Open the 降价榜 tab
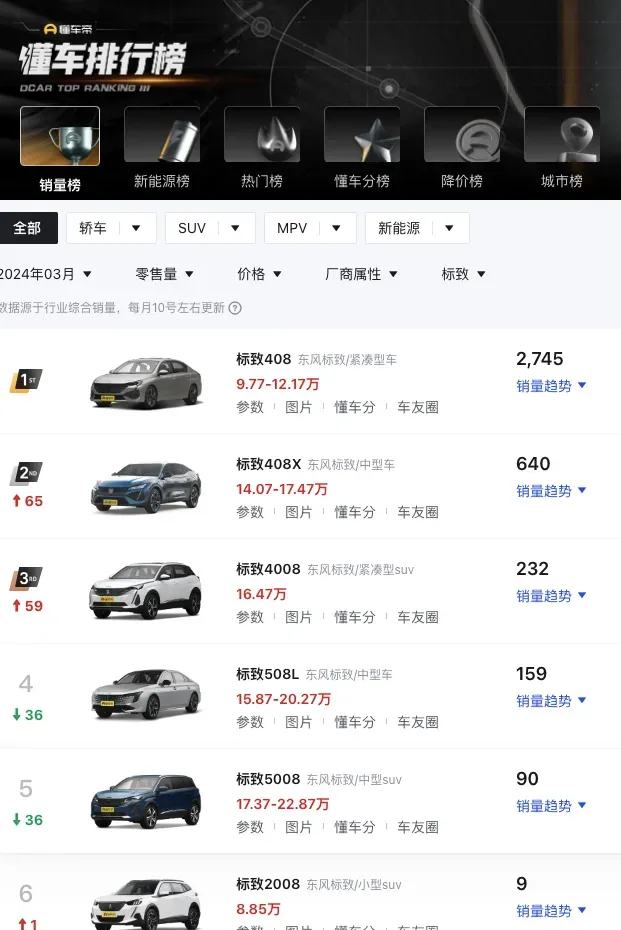 (461, 150)
